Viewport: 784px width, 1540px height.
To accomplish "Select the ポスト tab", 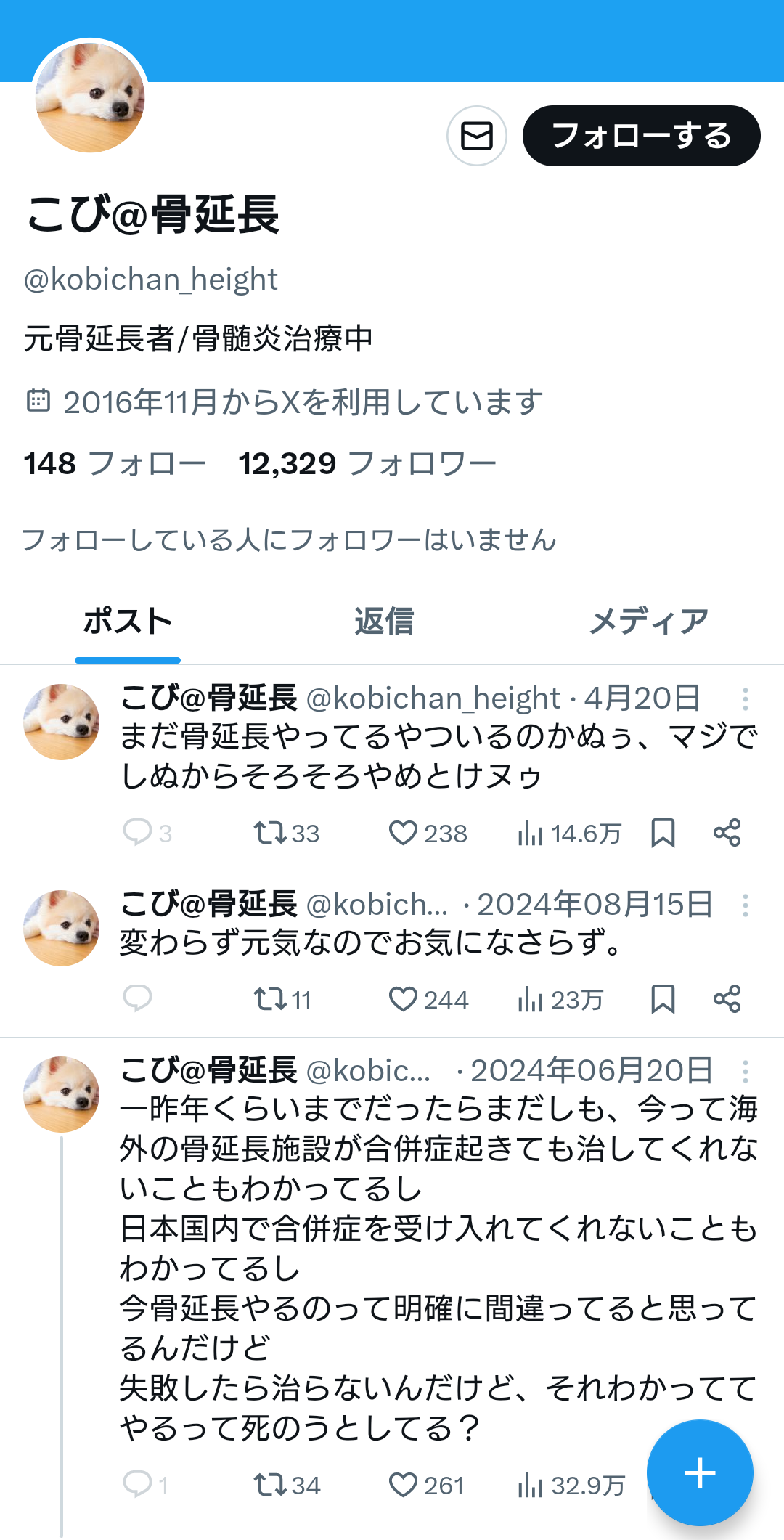I will (128, 622).
